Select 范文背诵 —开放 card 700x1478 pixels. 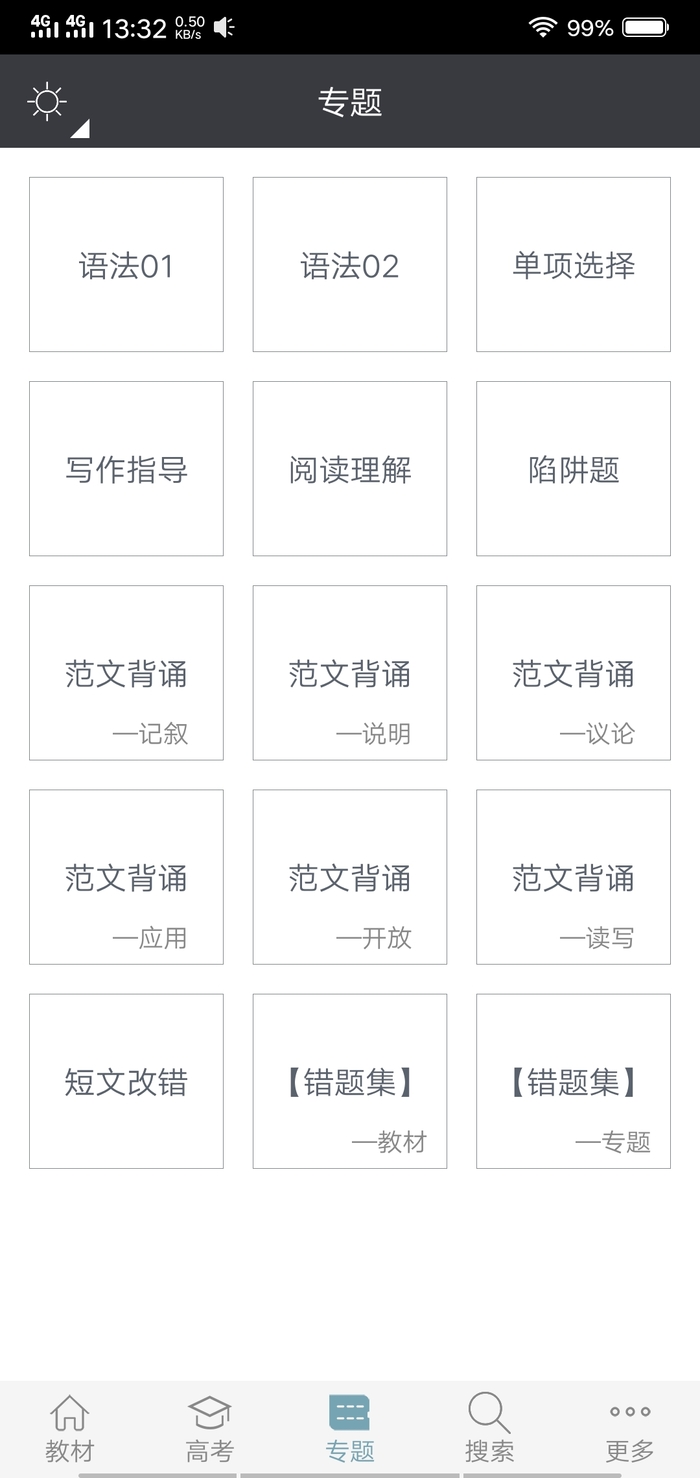pyautogui.click(x=350, y=877)
